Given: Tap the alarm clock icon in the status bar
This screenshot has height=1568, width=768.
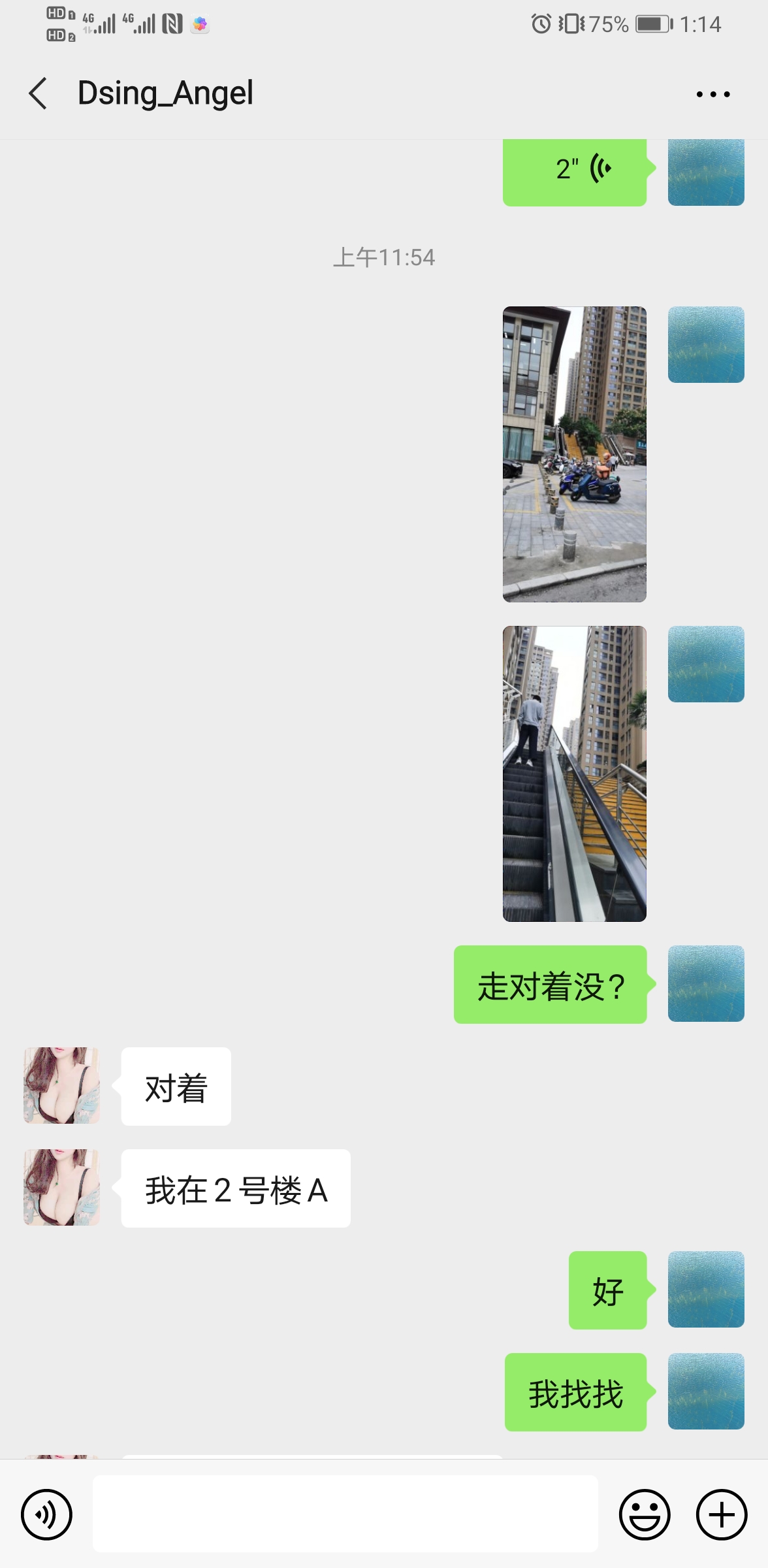Looking at the screenshot, I should coord(543,24).
